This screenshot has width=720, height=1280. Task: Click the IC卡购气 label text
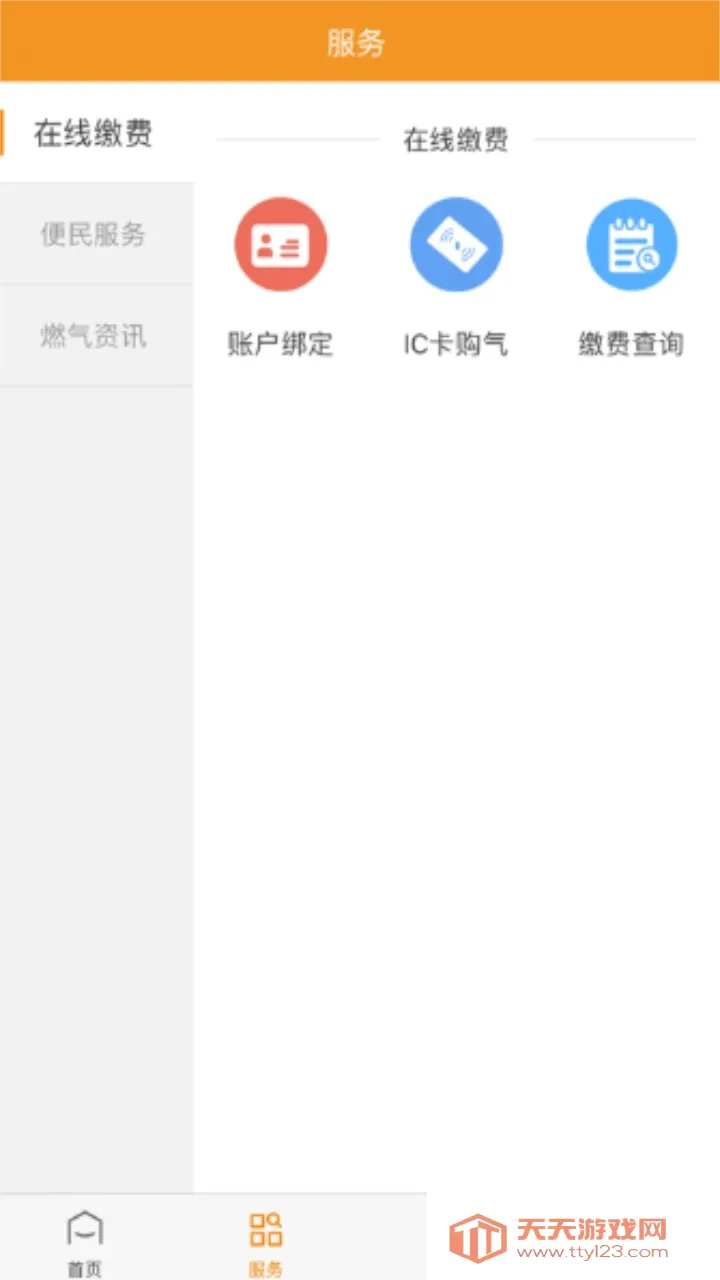point(456,344)
